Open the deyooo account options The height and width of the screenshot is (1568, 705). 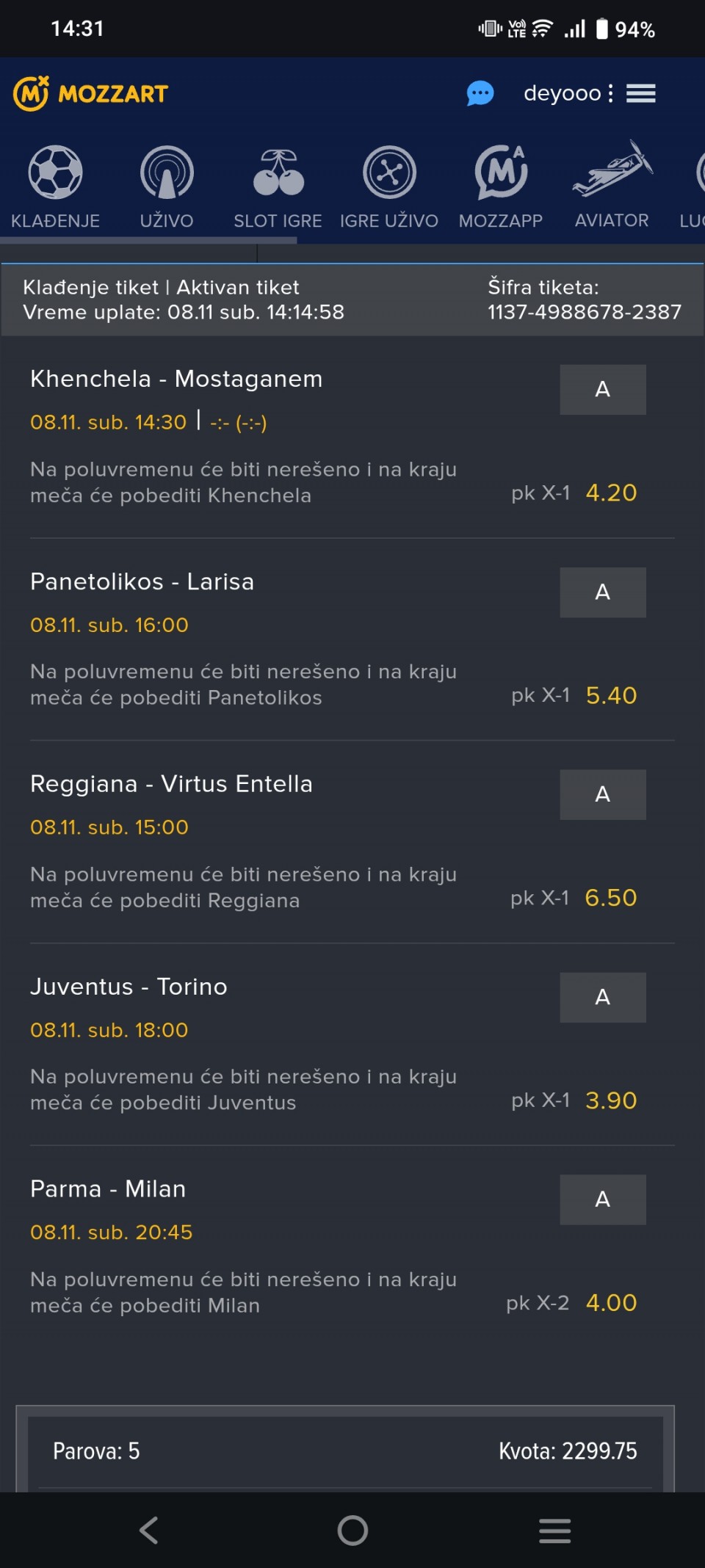click(568, 93)
